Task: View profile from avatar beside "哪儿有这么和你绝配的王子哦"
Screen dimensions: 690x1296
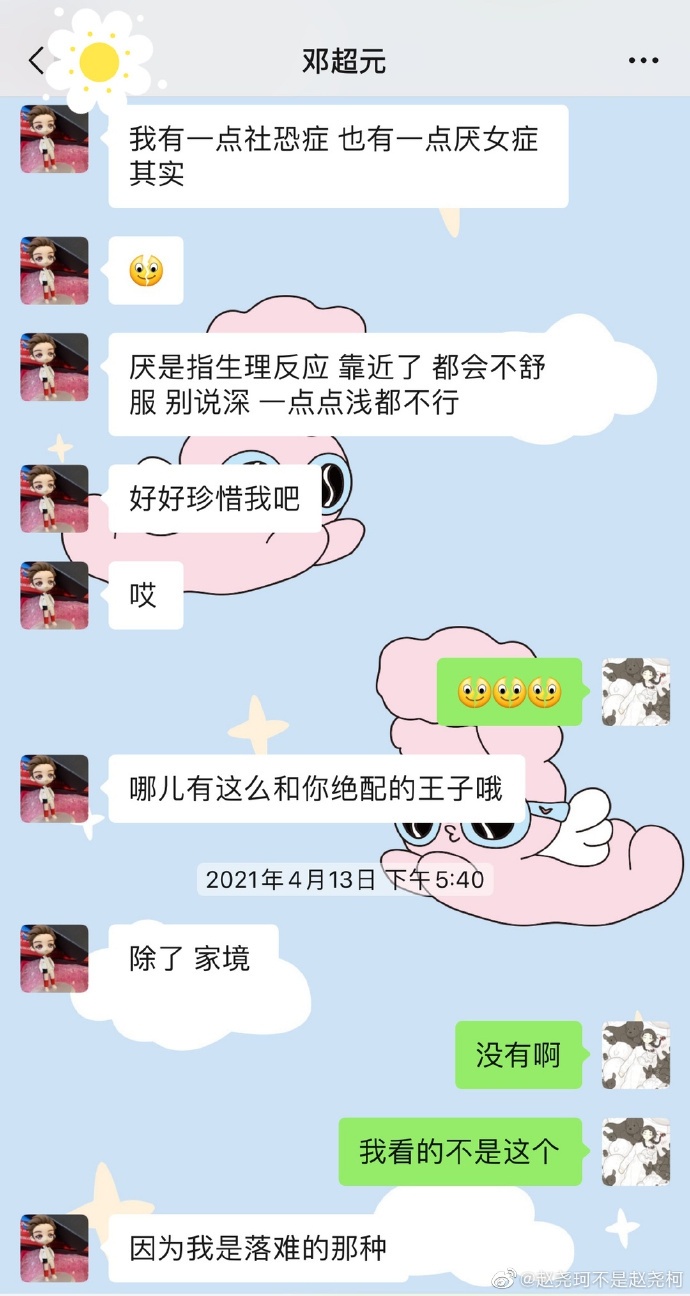Action: [54, 789]
